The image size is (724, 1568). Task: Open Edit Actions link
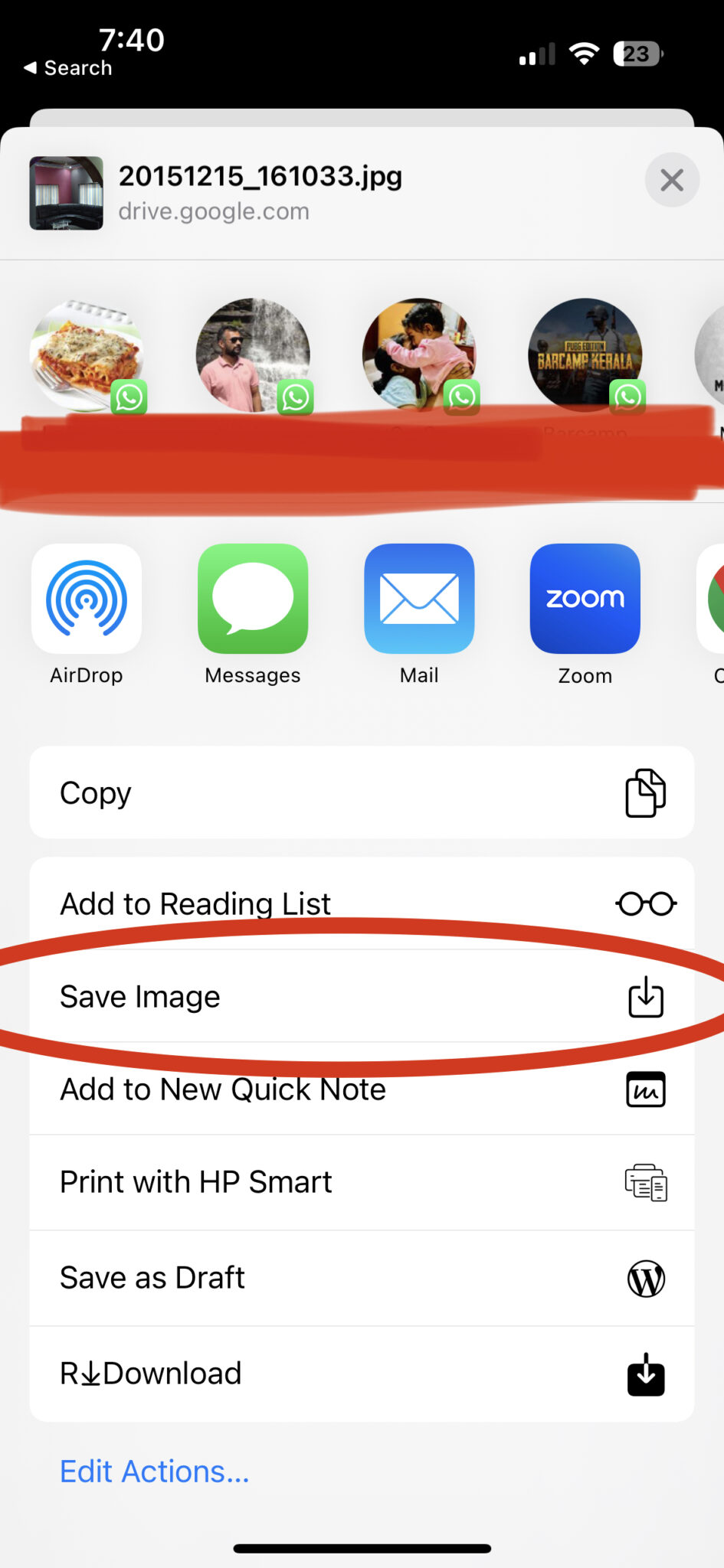155,1472
